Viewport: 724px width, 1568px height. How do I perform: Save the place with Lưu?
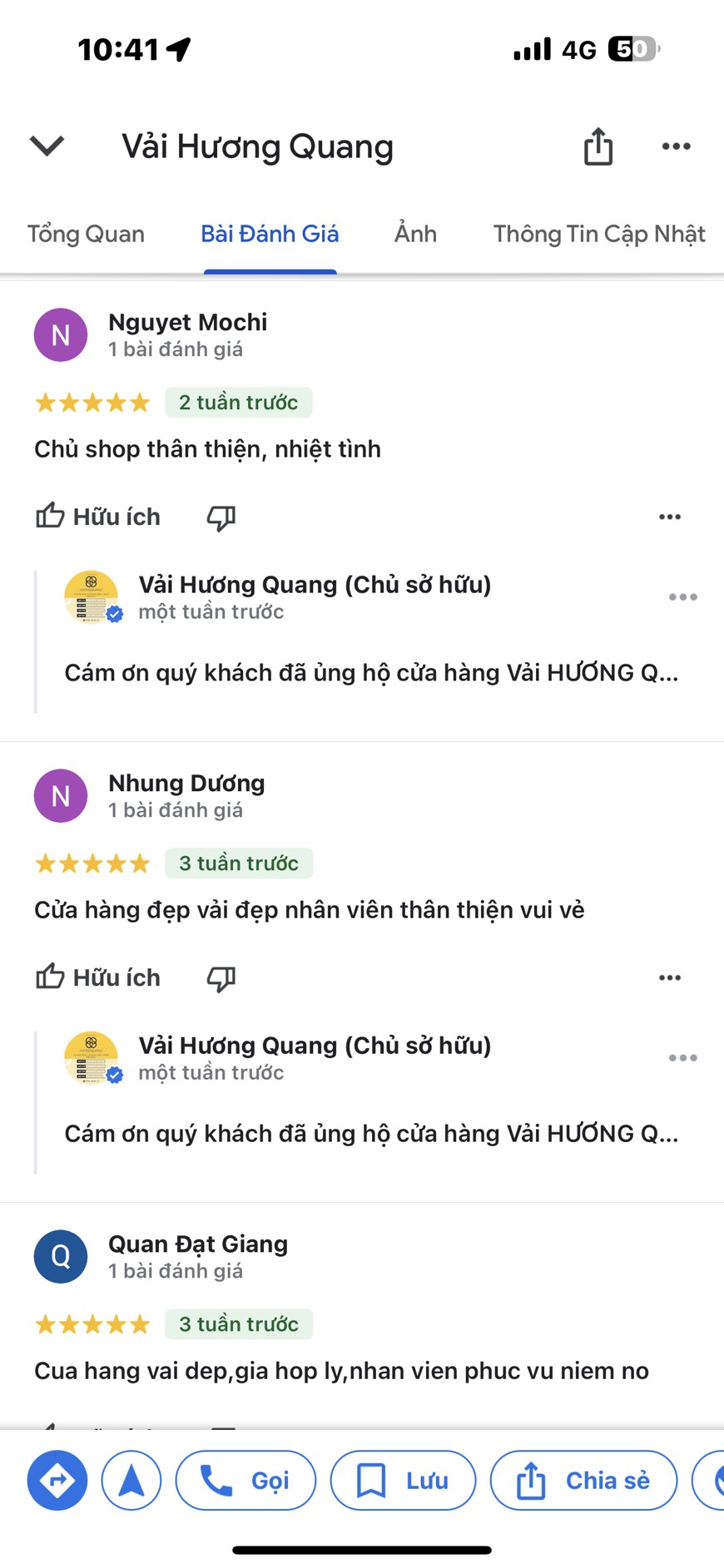[x=404, y=1480]
